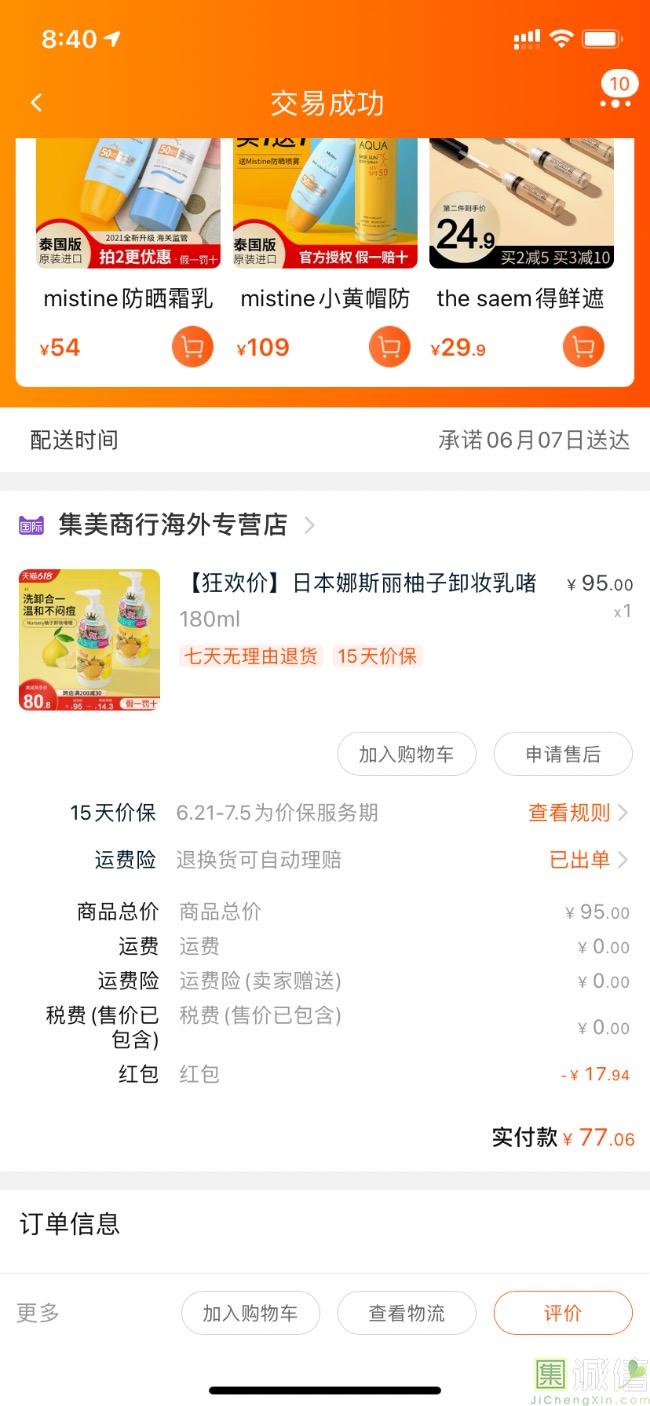The height and width of the screenshot is (1406, 650).
Task: Open the 更多 options in the bottom bar
Action: 38,1313
